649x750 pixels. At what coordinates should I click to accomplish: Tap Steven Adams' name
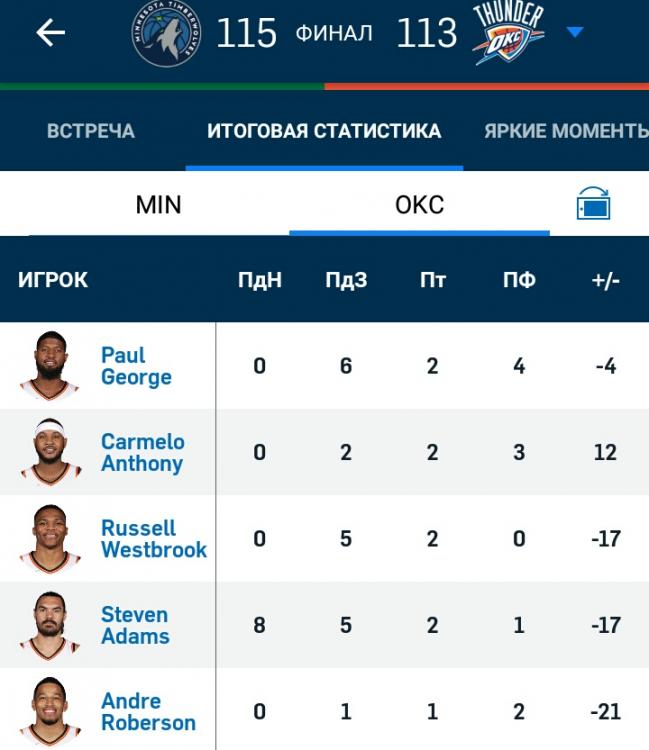pos(135,625)
